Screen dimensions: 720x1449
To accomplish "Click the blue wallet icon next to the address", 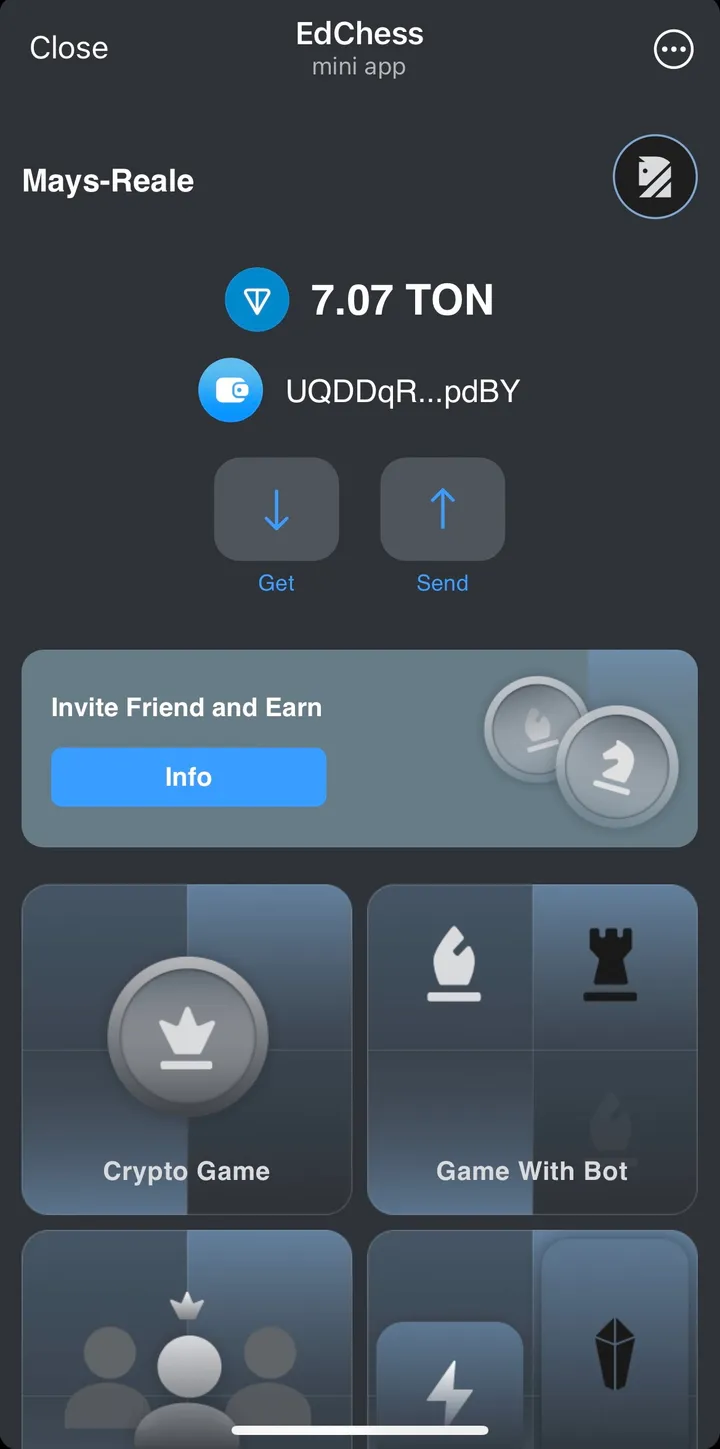I will coord(231,390).
